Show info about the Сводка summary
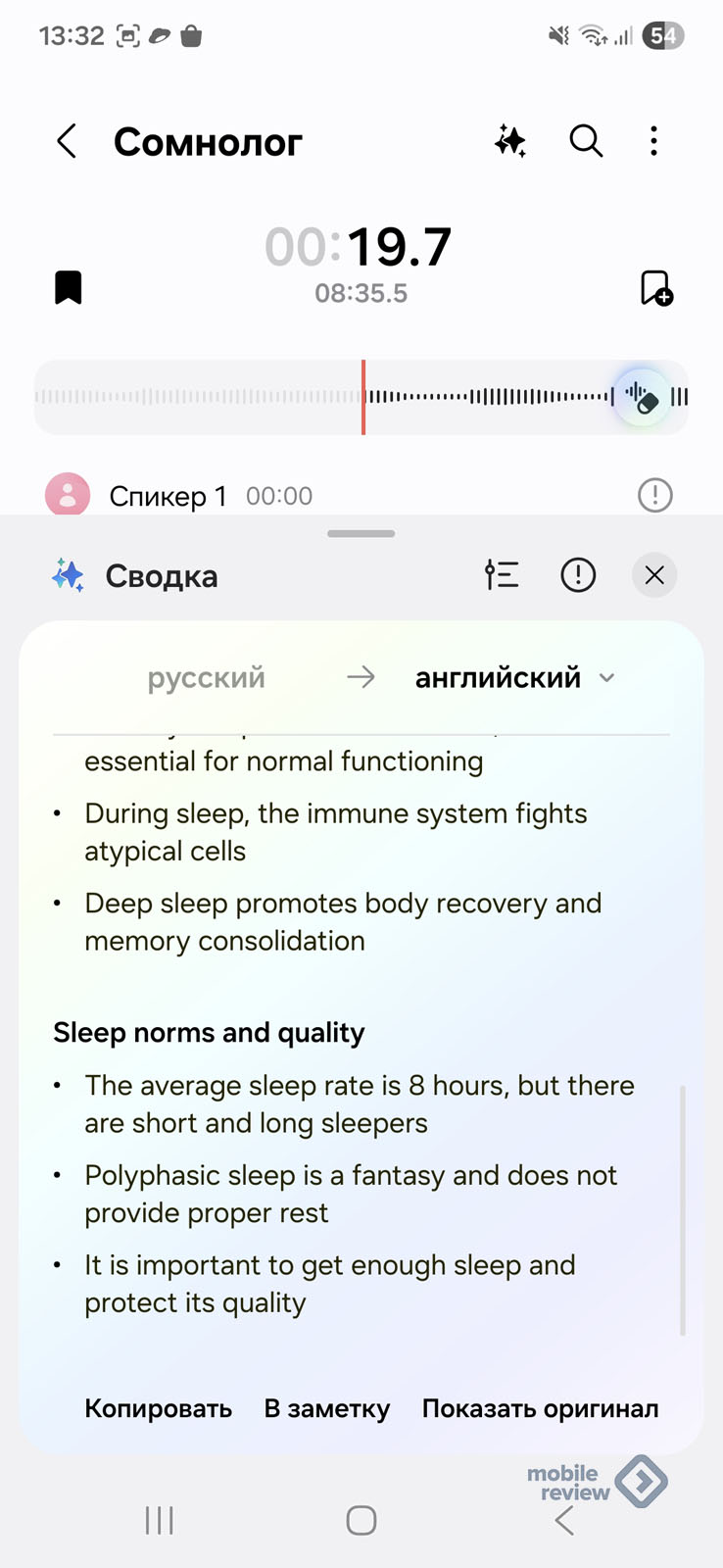The height and width of the screenshot is (1568, 723). (578, 575)
